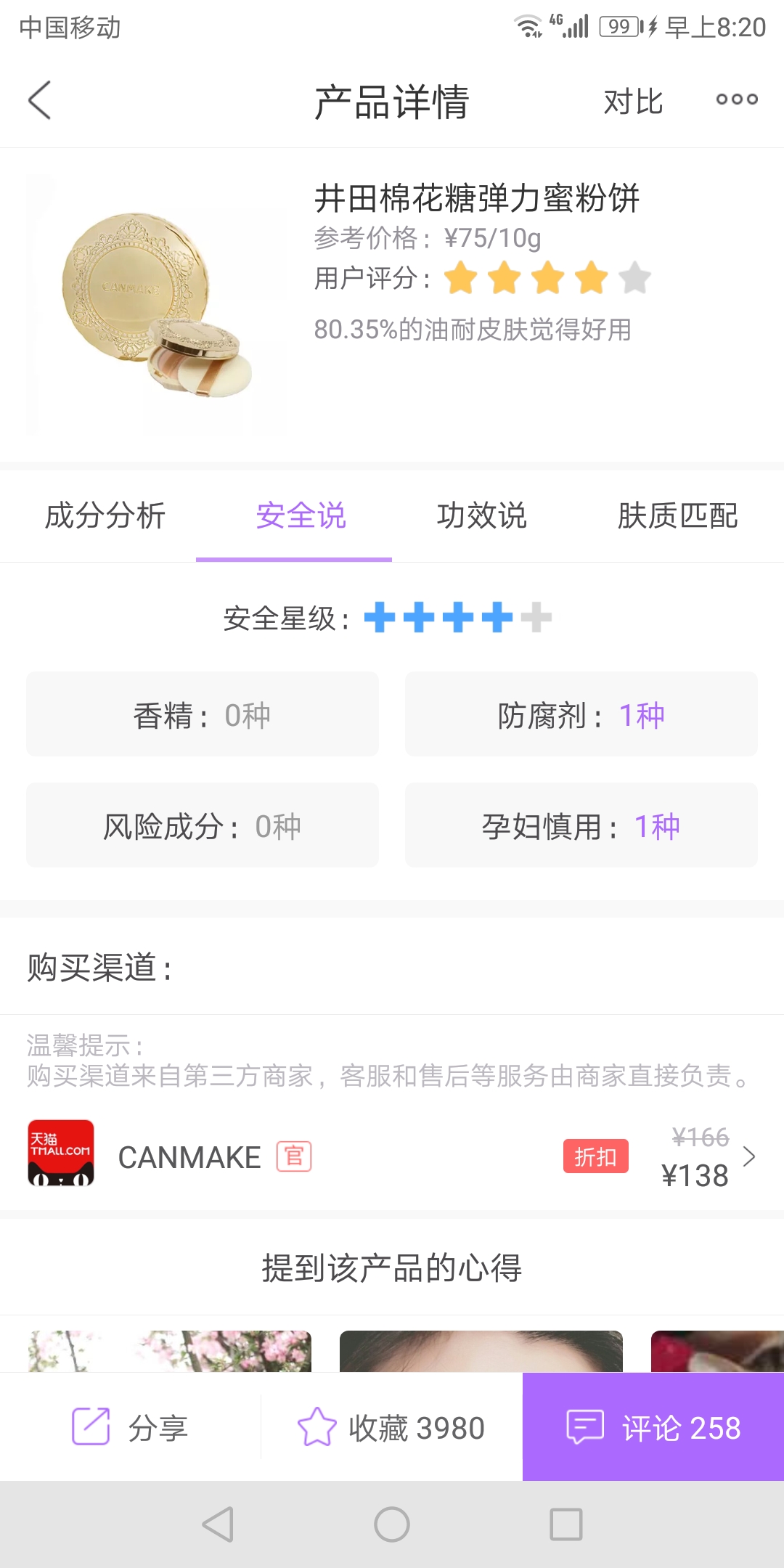Image resolution: width=784 pixels, height=1568 pixels.
Task: Share this product via 分享
Action: tap(131, 1427)
